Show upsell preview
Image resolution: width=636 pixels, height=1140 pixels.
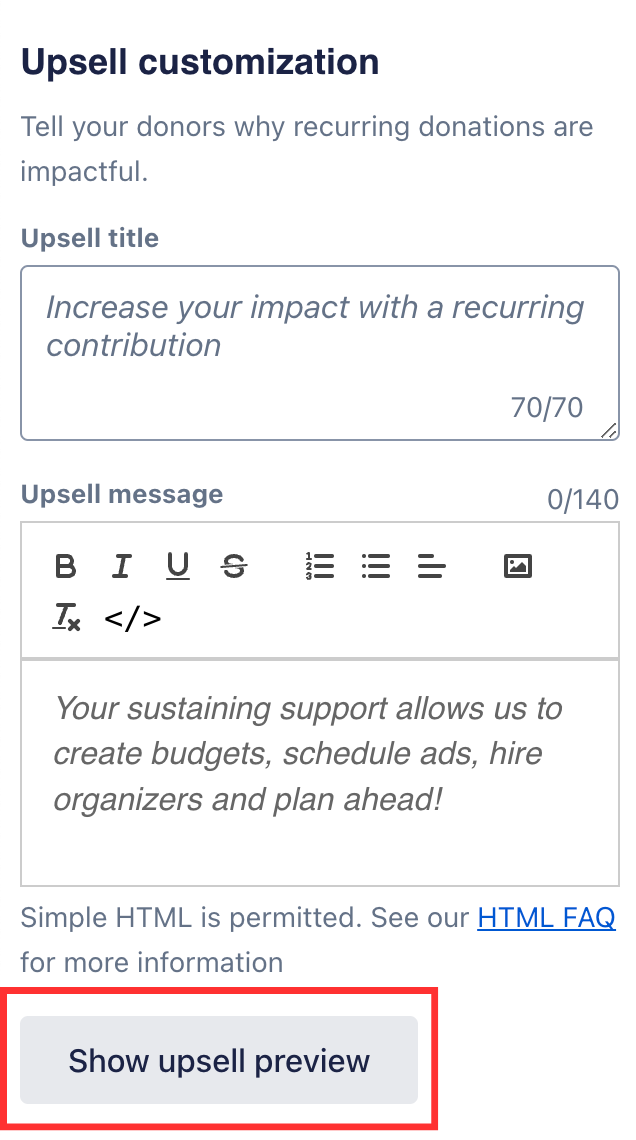click(219, 1060)
